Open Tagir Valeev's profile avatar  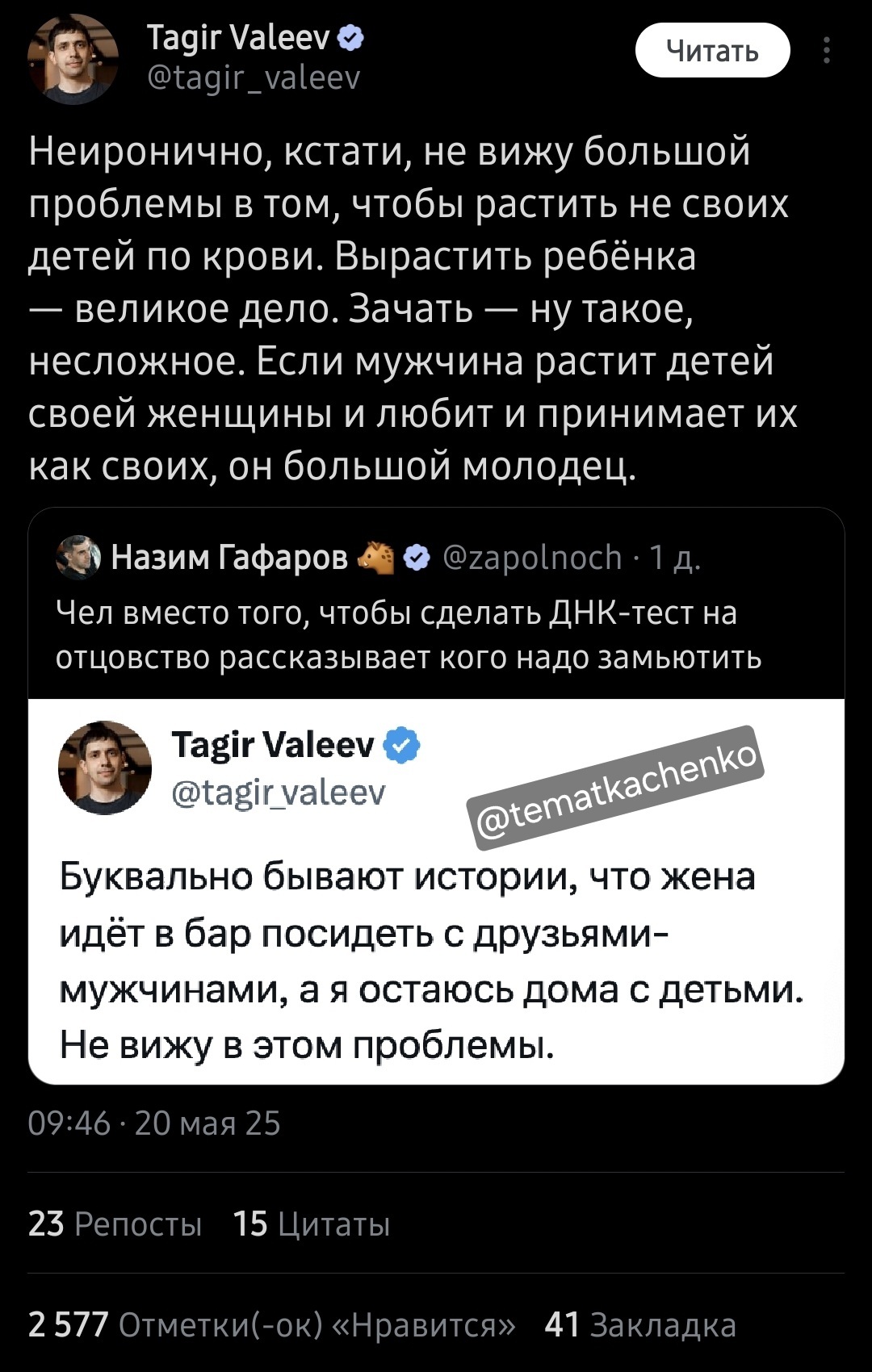click(x=73, y=59)
